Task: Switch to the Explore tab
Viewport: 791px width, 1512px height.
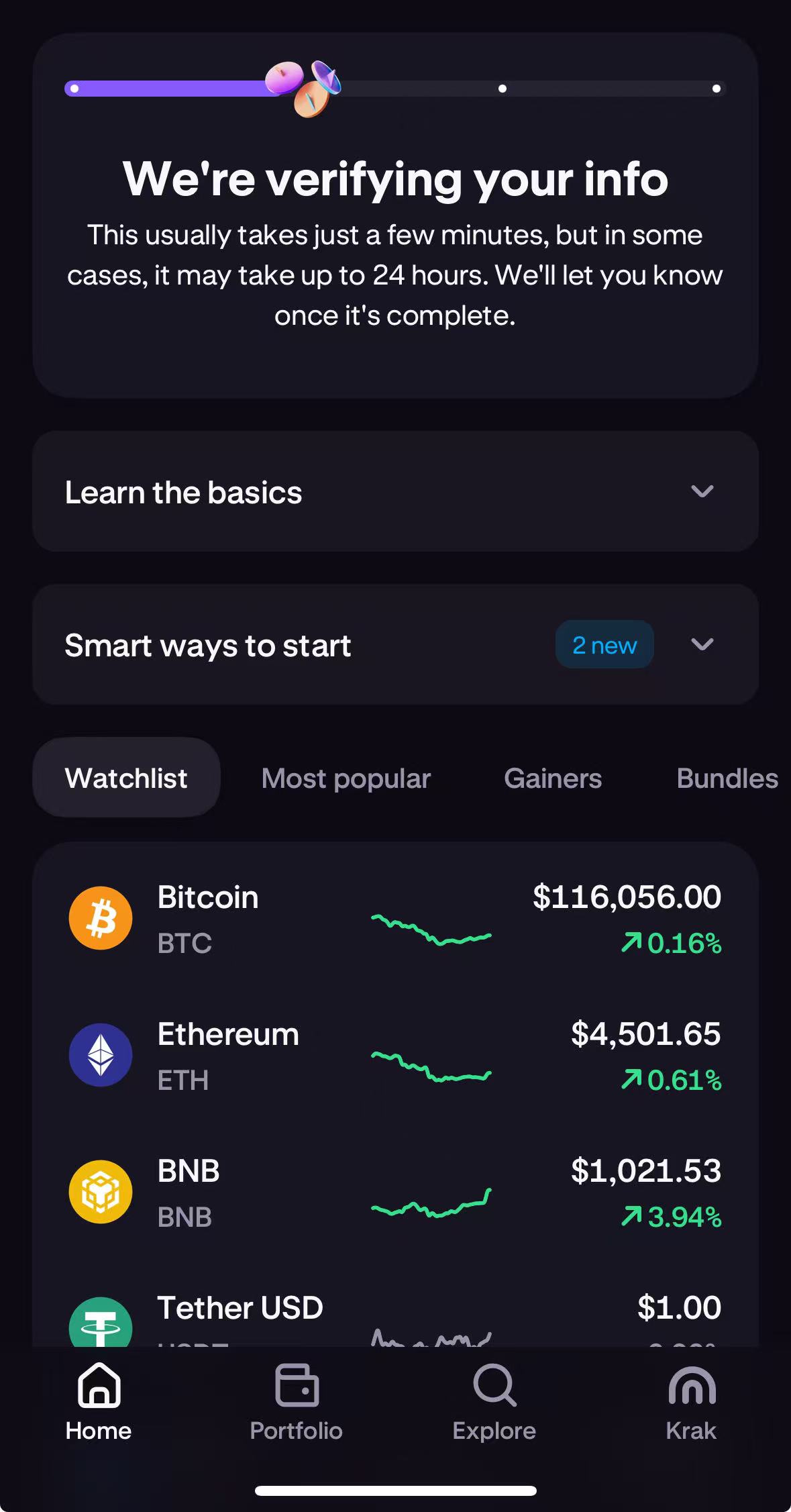Action: click(x=494, y=1402)
